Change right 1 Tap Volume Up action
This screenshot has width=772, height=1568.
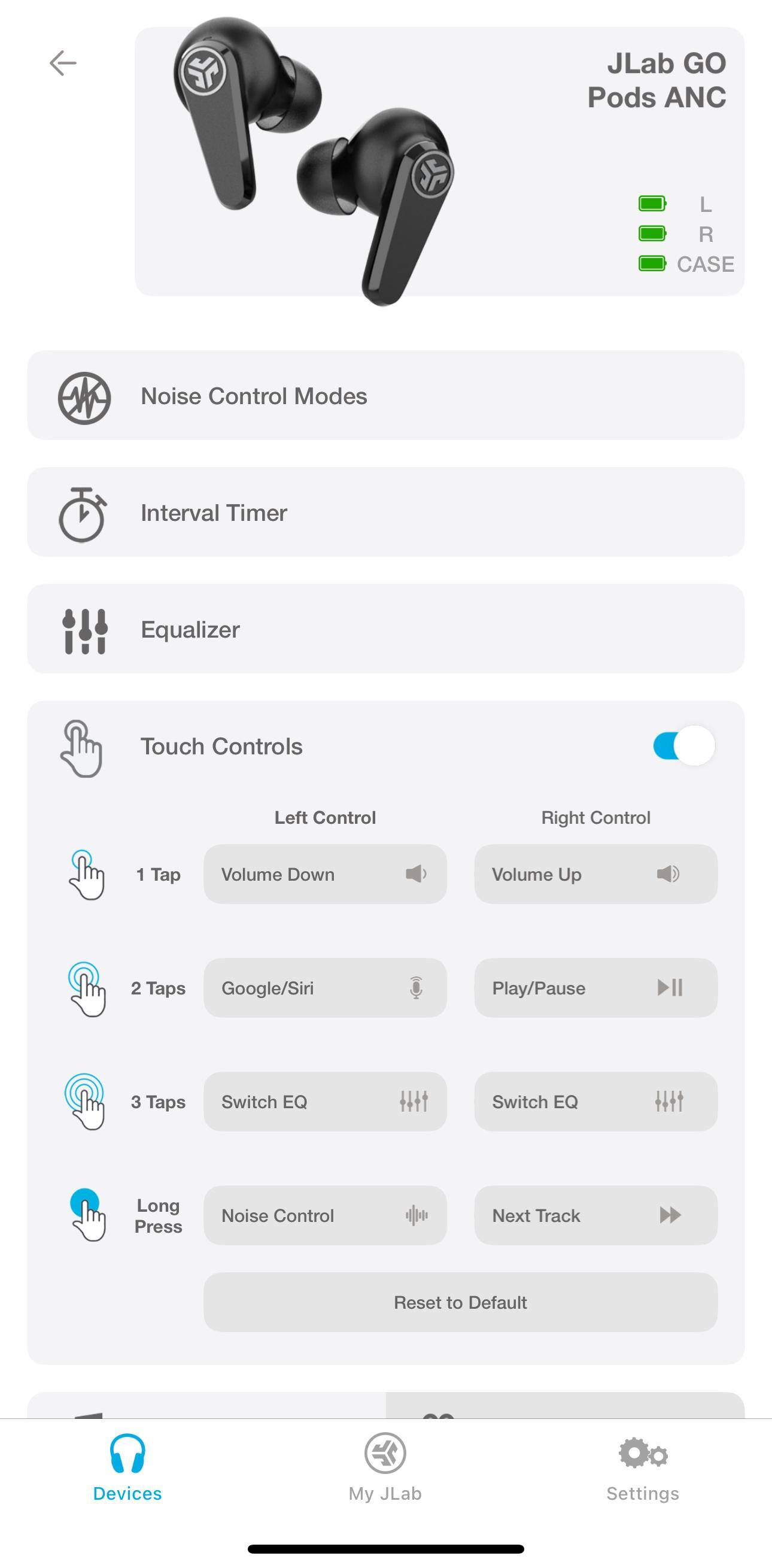pos(595,874)
